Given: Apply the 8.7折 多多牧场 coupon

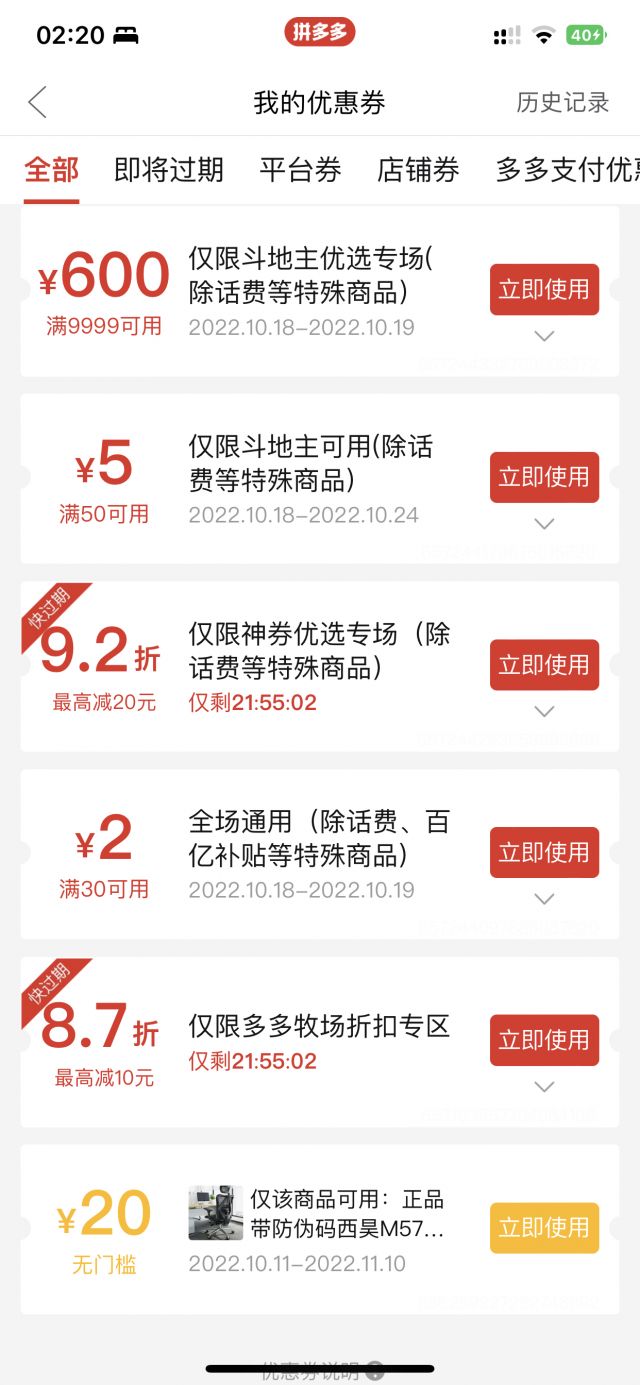Looking at the screenshot, I should coord(544,1040).
